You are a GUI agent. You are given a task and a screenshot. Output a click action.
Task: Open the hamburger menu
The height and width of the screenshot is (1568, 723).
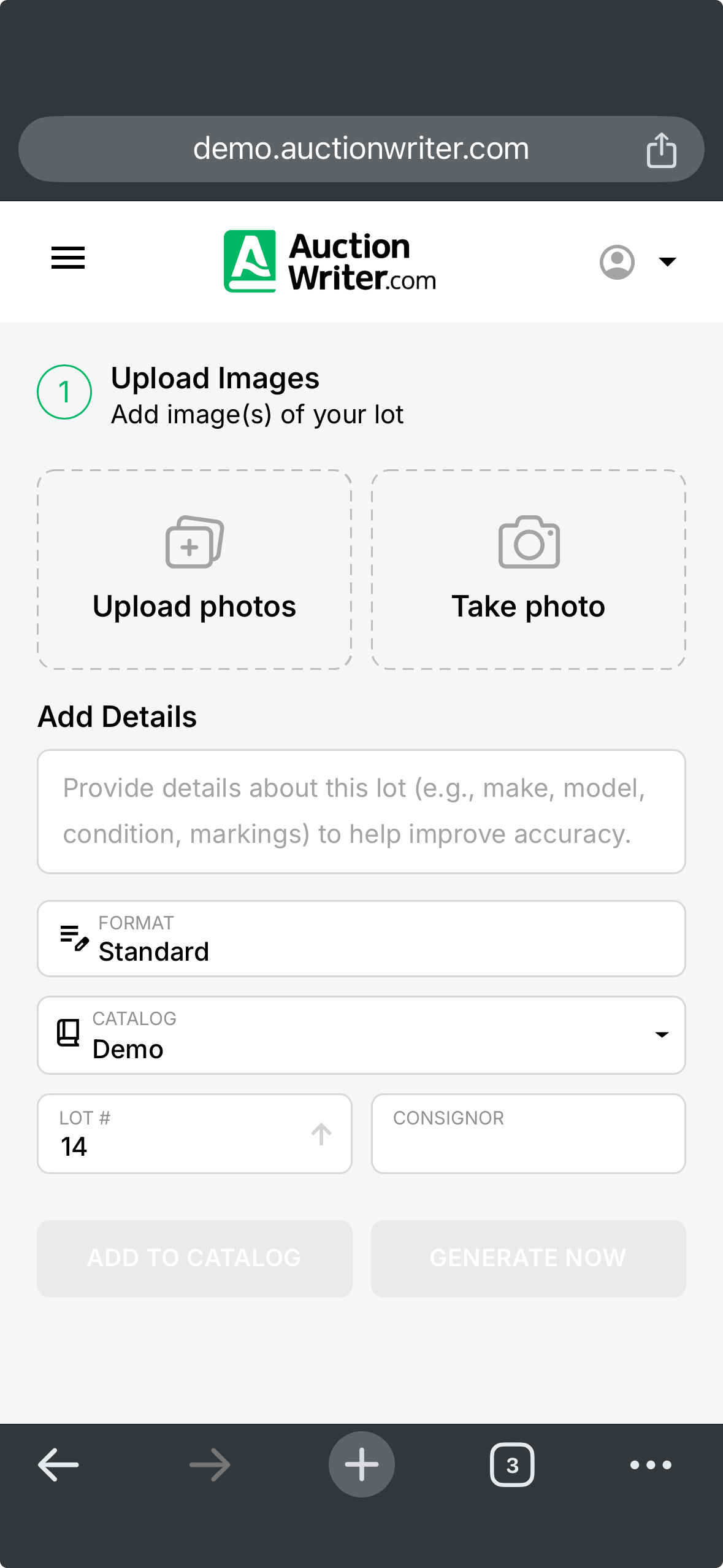tap(68, 258)
